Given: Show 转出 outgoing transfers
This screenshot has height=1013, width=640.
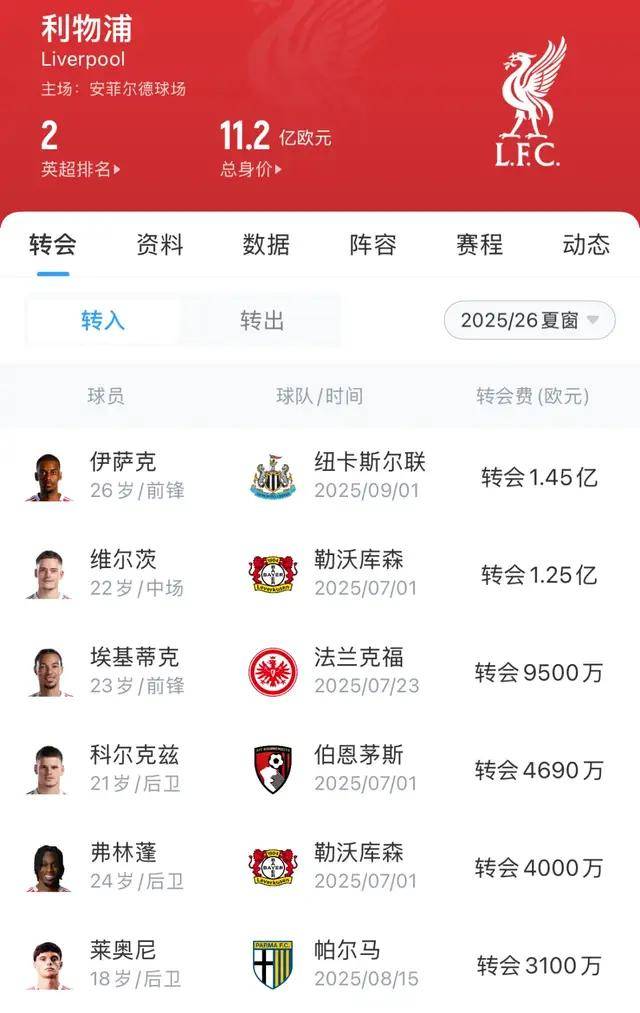Looking at the screenshot, I should pyautogui.click(x=262, y=321).
